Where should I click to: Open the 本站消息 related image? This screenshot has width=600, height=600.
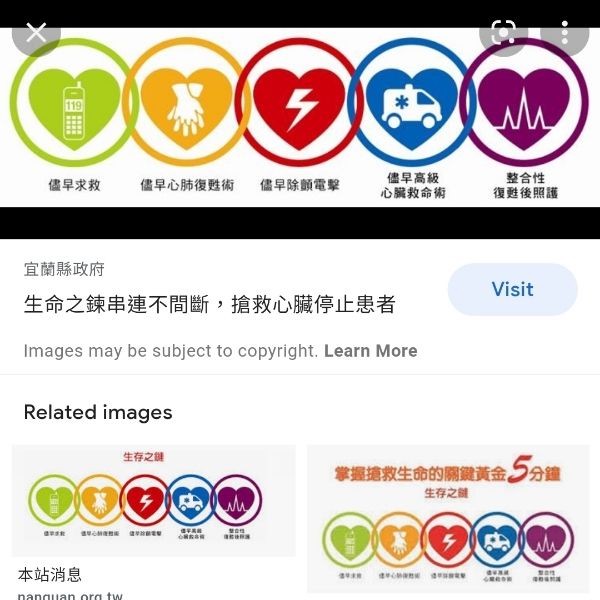click(x=153, y=500)
